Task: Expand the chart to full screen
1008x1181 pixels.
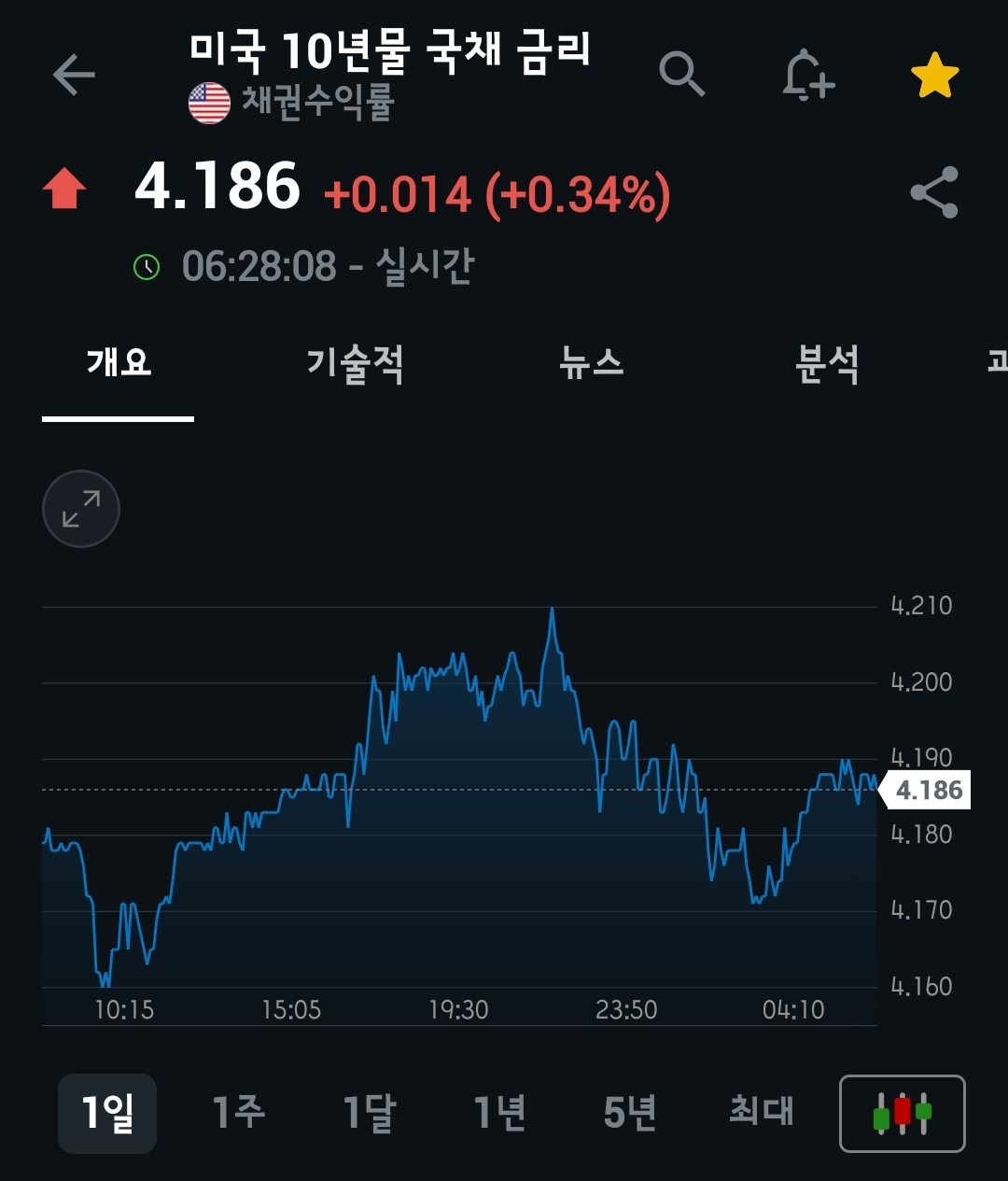Action: click(81, 509)
